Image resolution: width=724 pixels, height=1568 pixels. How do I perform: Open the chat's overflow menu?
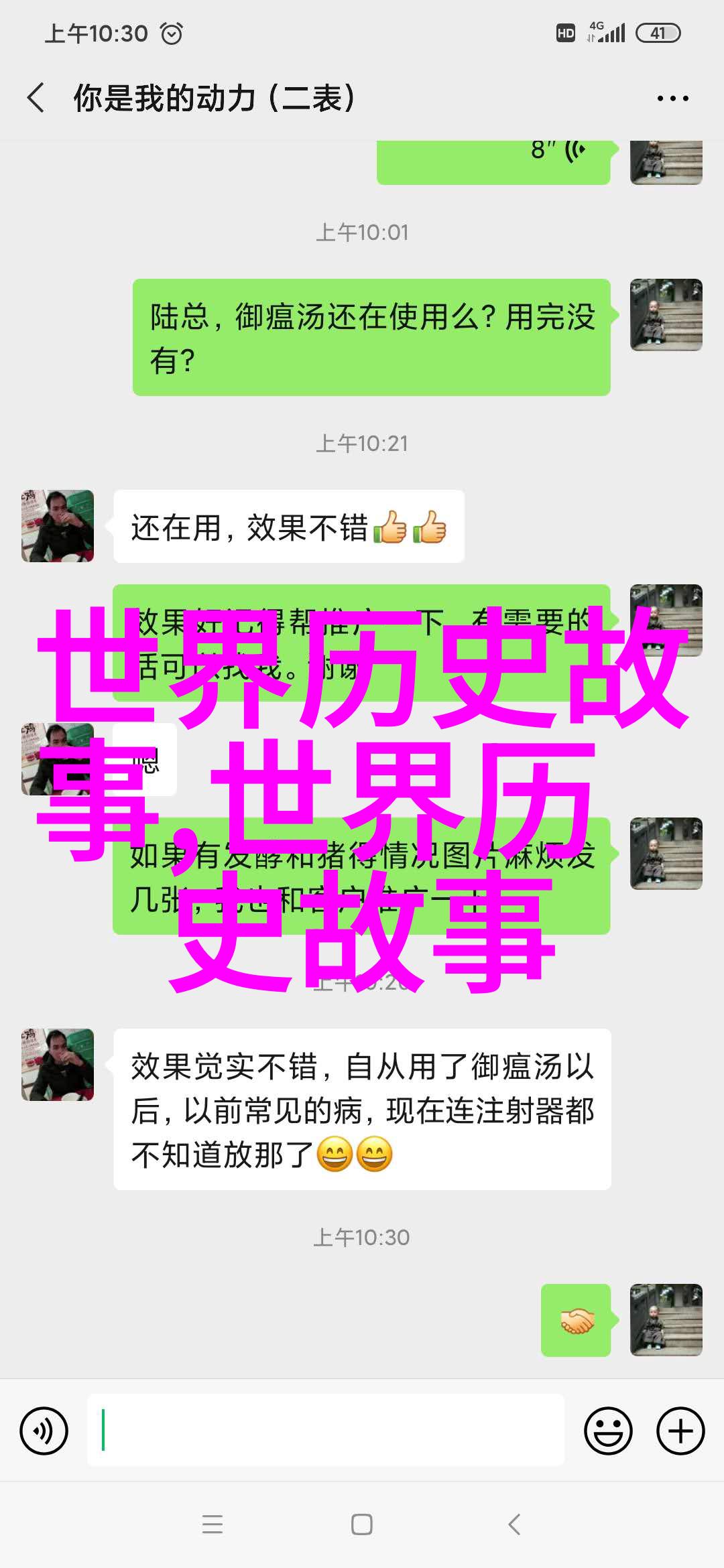click(672, 99)
